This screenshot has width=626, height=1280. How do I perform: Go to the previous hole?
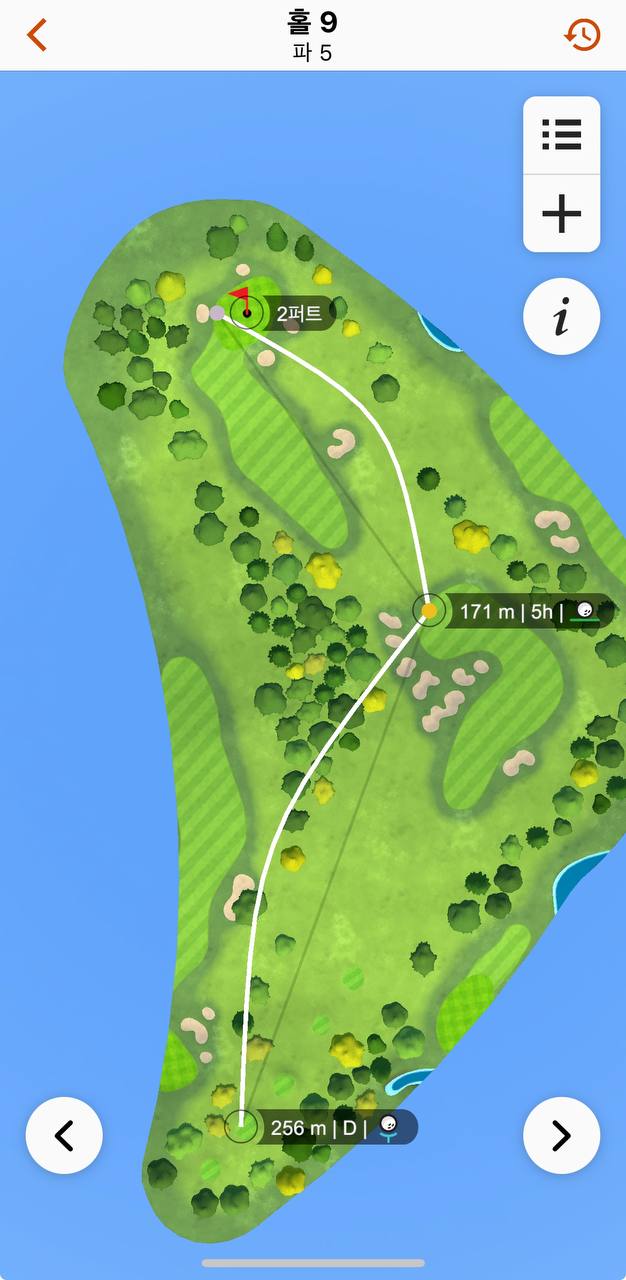(x=64, y=1135)
